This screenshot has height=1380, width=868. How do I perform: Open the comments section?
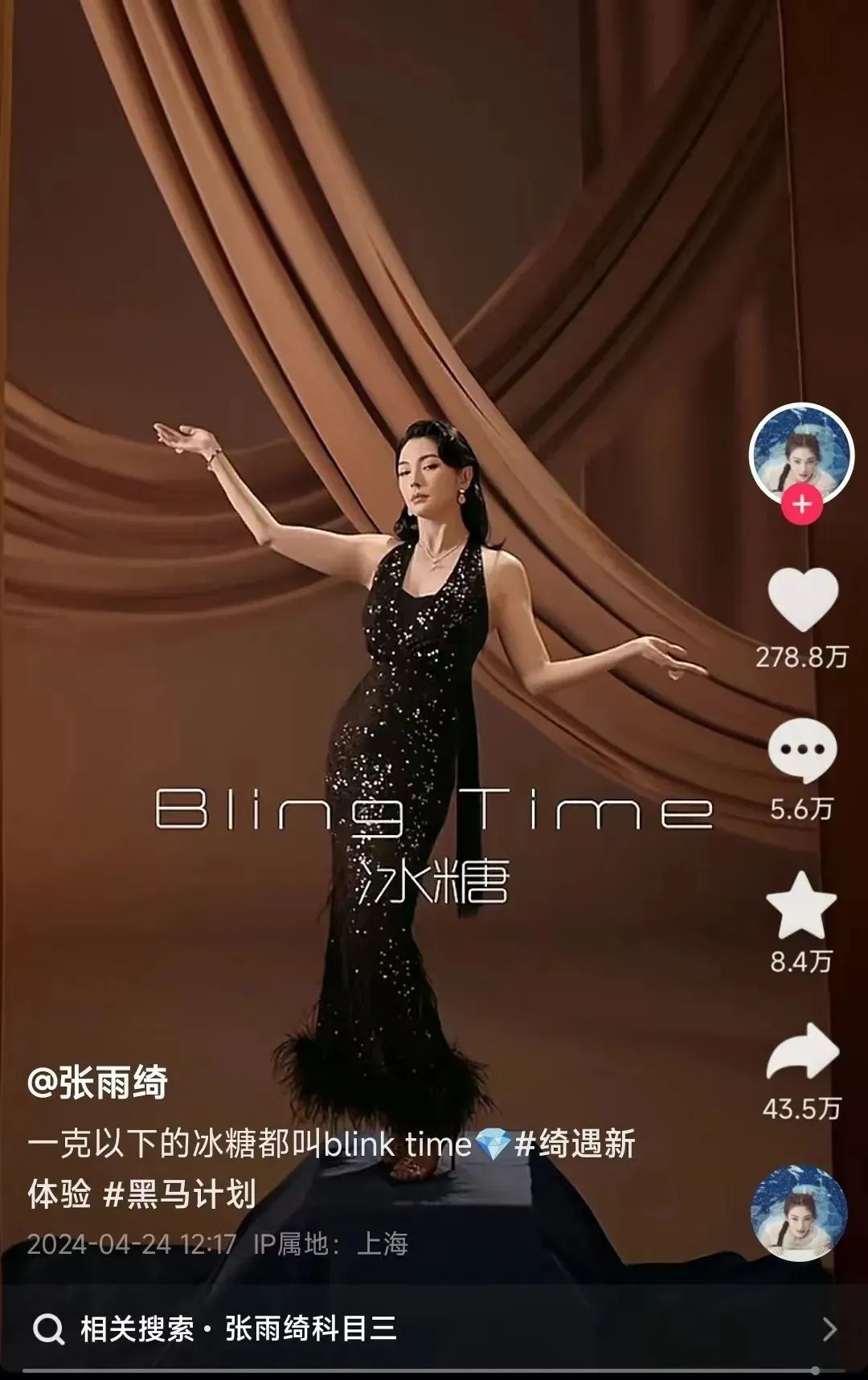[x=802, y=751]
